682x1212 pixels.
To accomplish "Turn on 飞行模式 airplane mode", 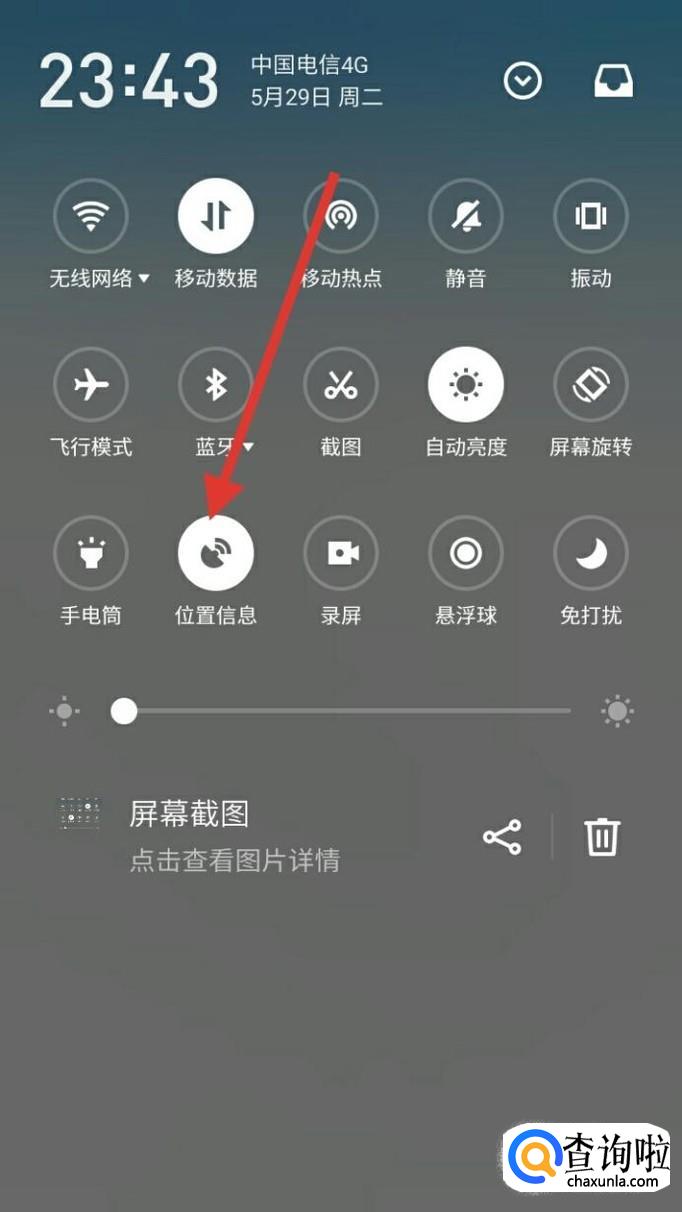I will (91, 385).
